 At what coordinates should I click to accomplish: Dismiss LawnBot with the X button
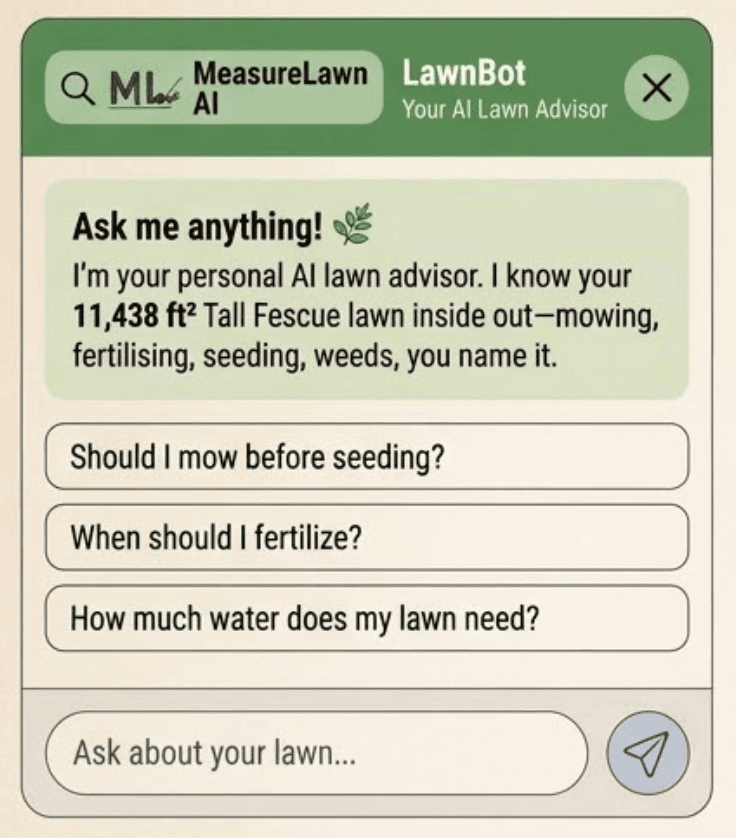[657, 88]
